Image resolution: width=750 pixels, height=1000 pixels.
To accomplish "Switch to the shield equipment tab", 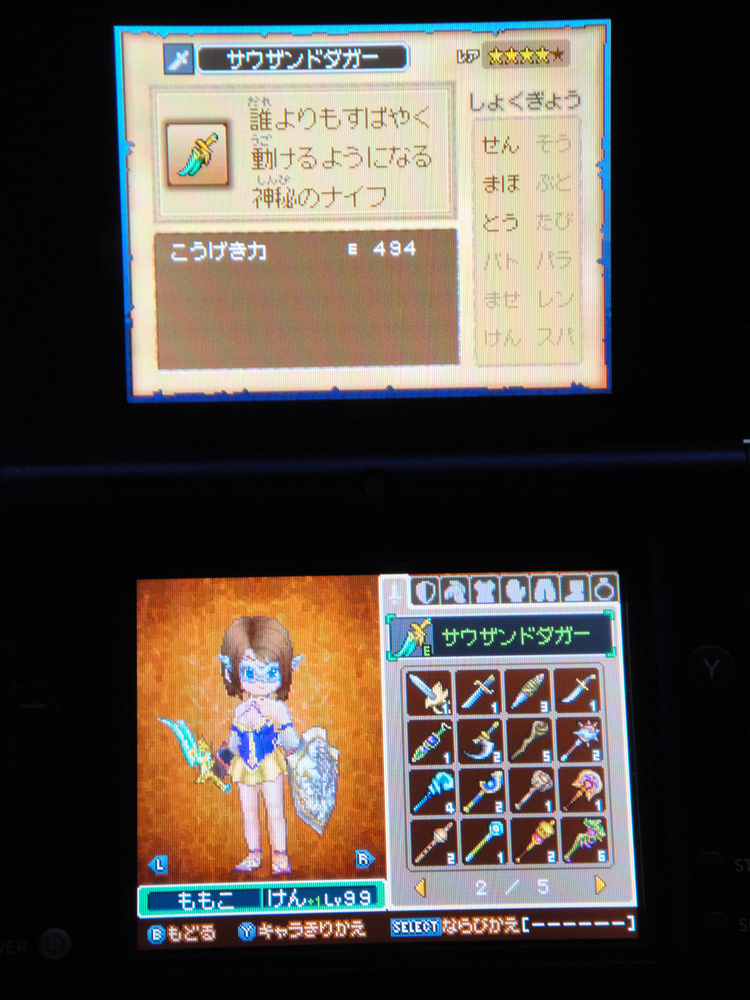I will [x=425, y=592].
